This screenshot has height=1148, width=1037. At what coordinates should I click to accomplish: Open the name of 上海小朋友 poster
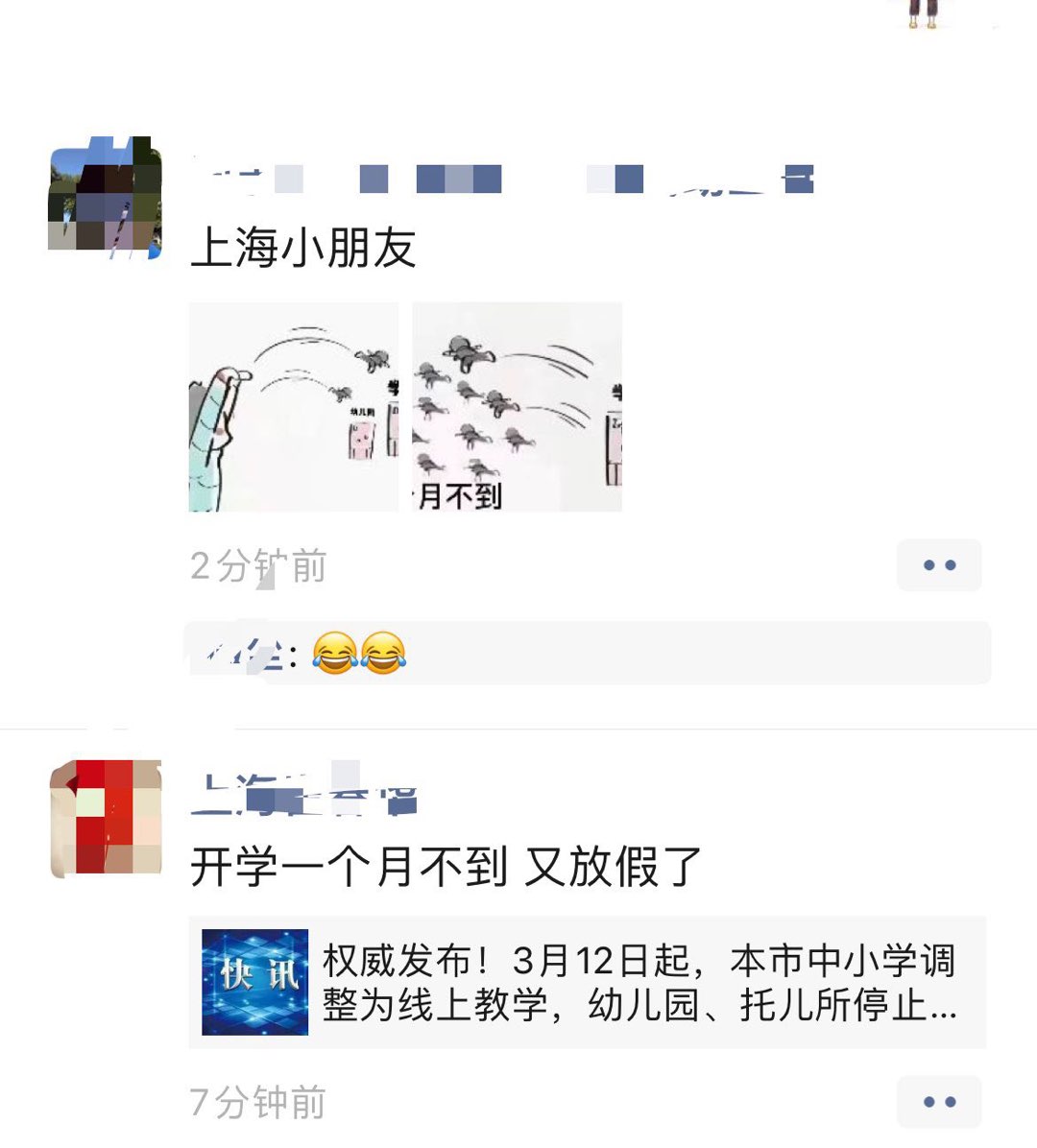499,179
